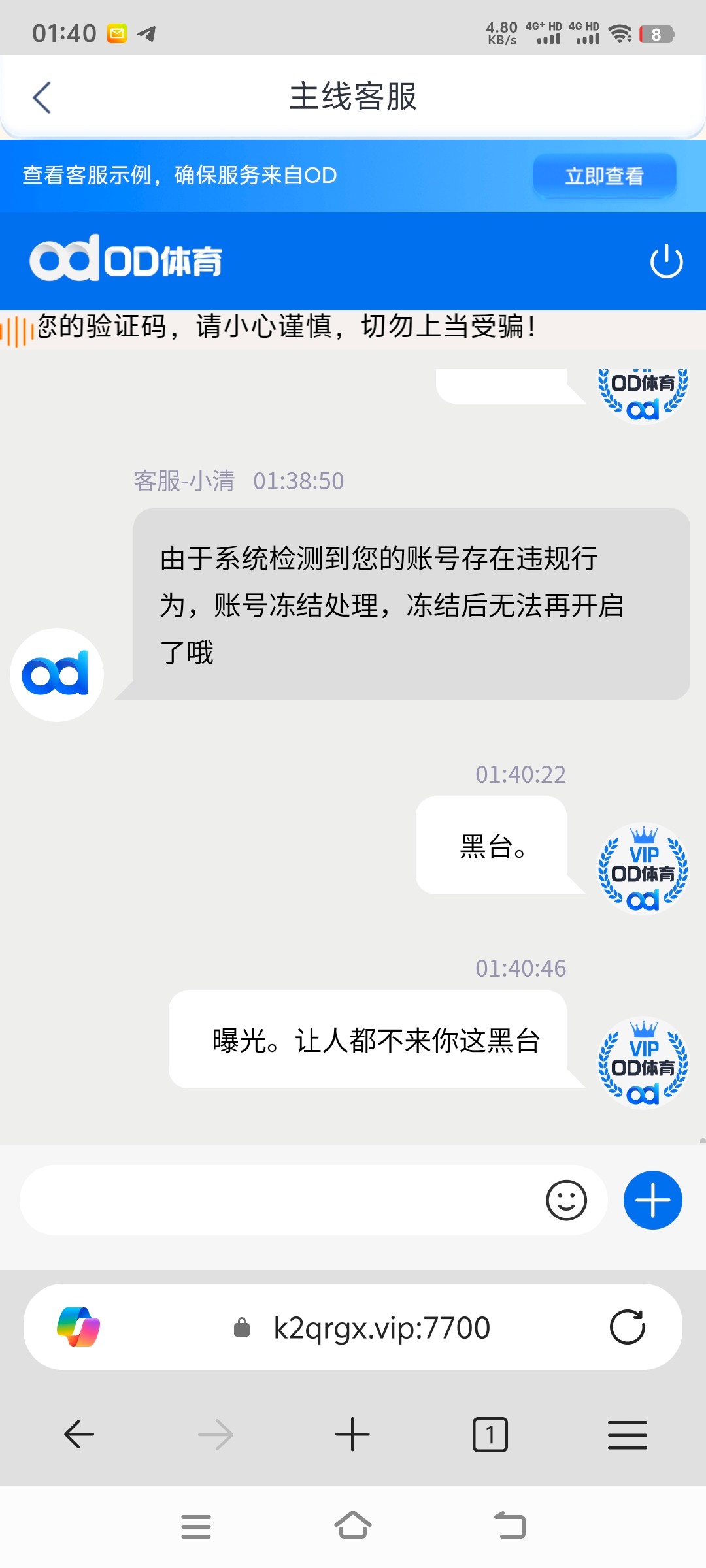The height and width of the screenshot is (1568, 706).
Task: Tap the new tab plus in browser toolbar
Action: coord(353,1435)
